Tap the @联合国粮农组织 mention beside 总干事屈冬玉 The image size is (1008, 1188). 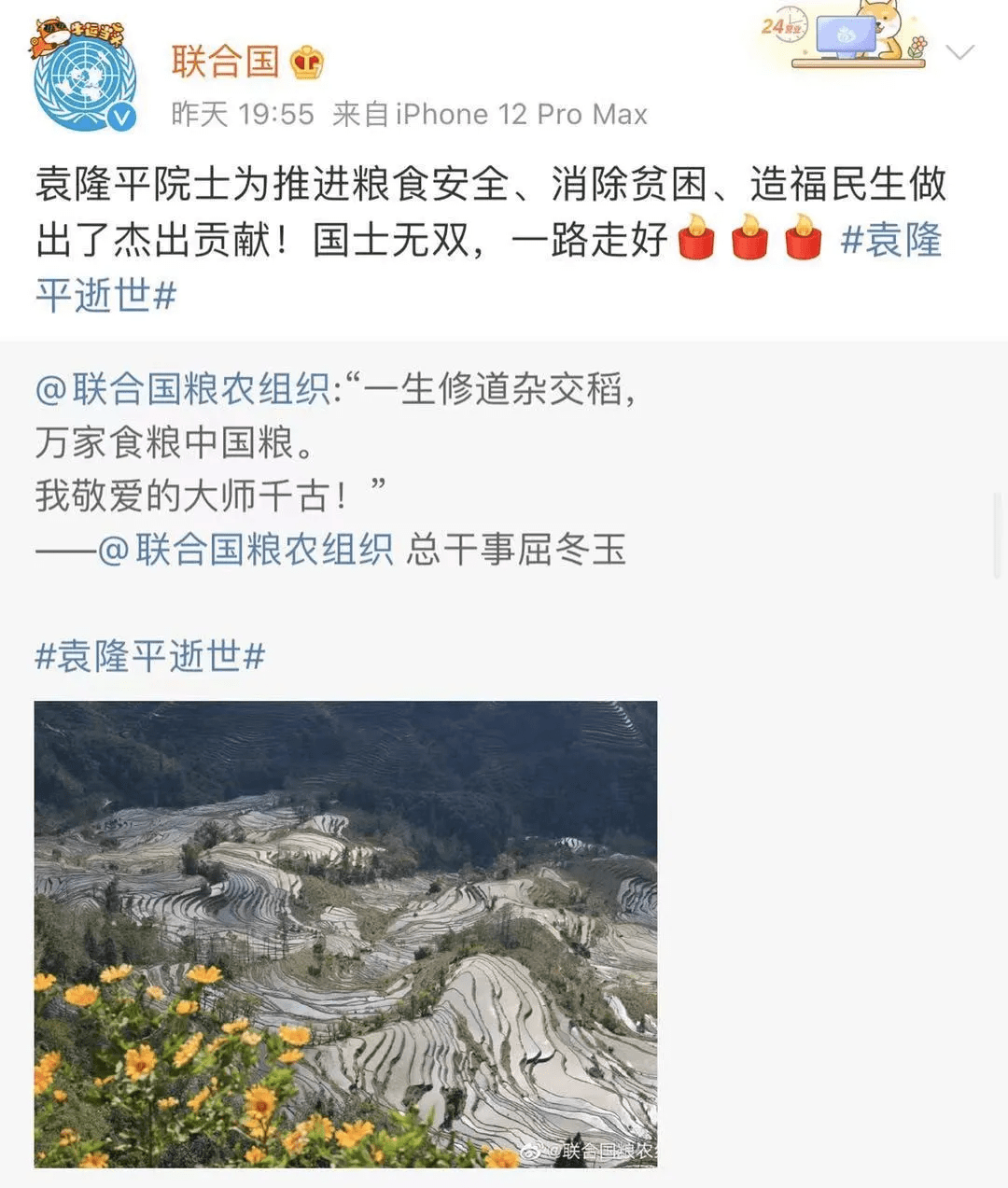(x=245, y=550)
